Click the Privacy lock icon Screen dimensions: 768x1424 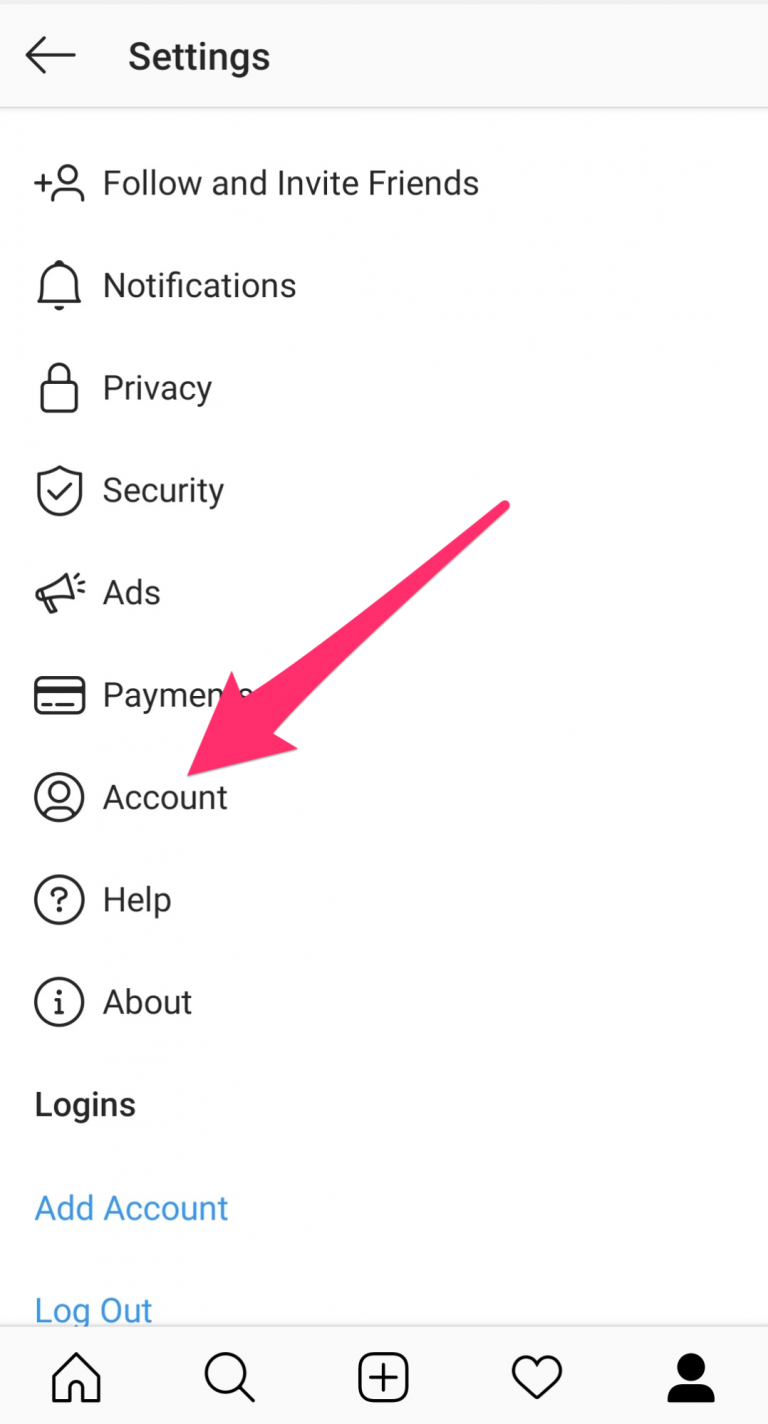point(59,388)
